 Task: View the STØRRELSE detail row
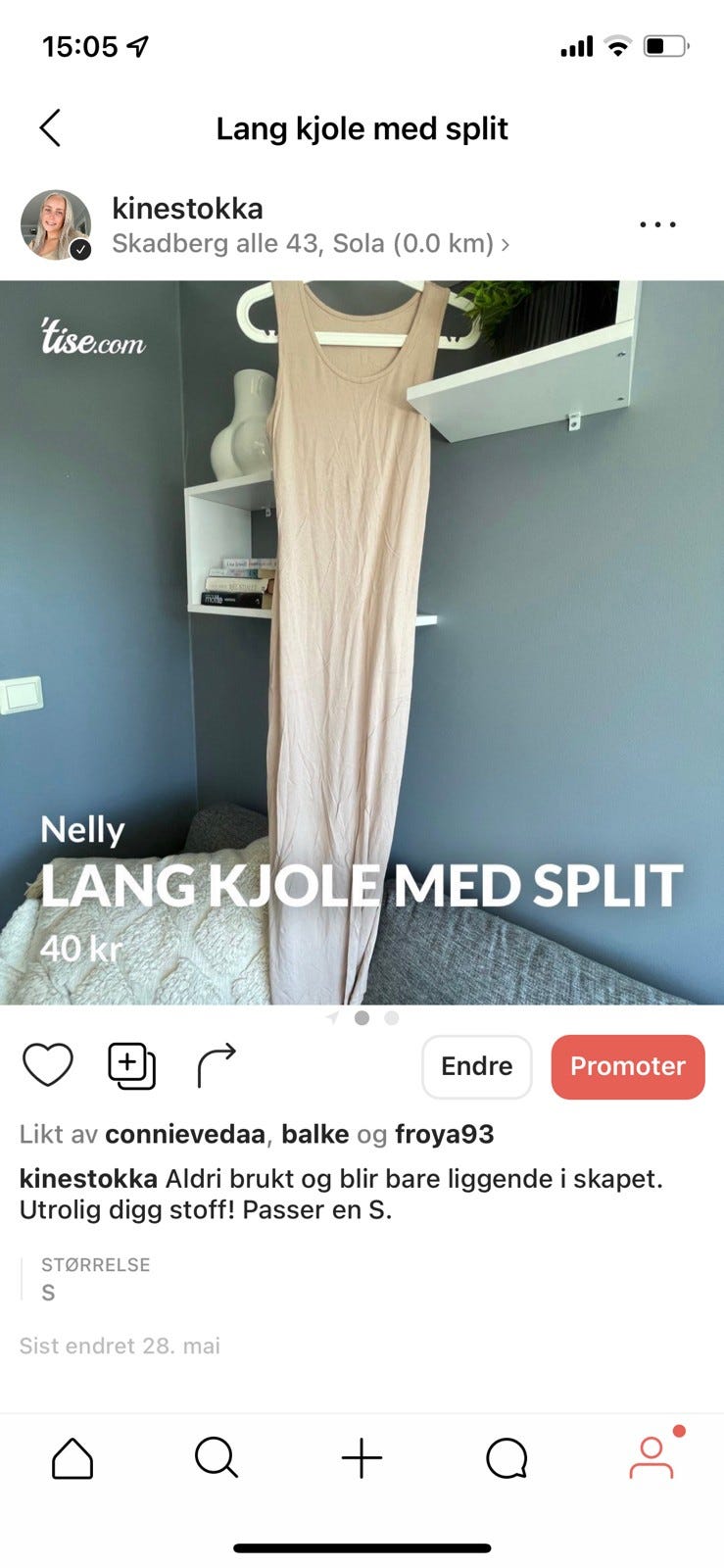click(96, 1277)
